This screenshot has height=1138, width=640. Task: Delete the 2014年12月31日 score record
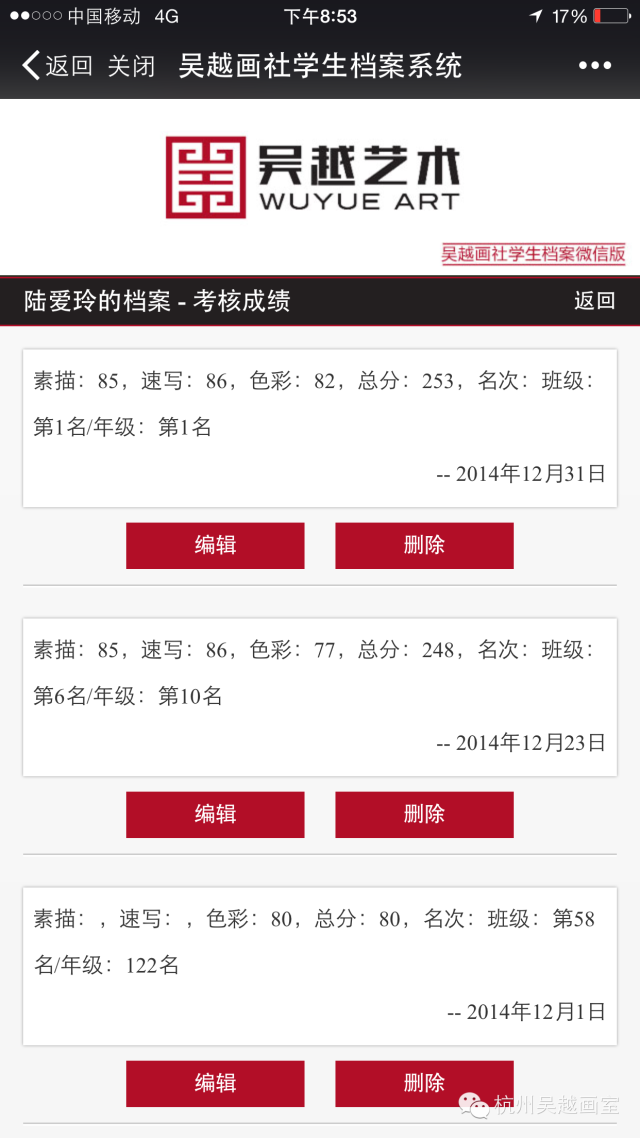pos(424,546)
